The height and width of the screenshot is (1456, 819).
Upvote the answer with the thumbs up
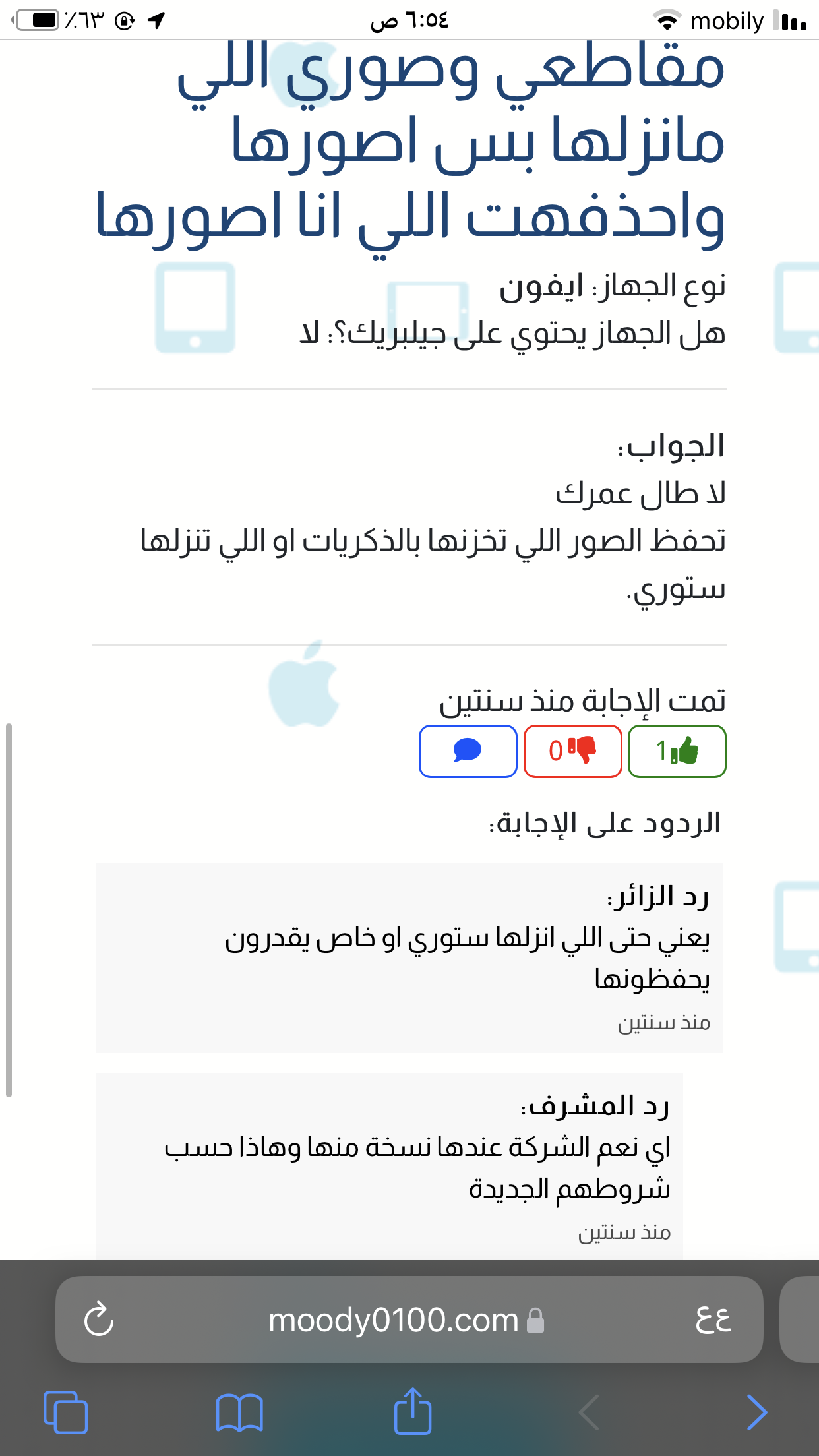coord(677,751)
